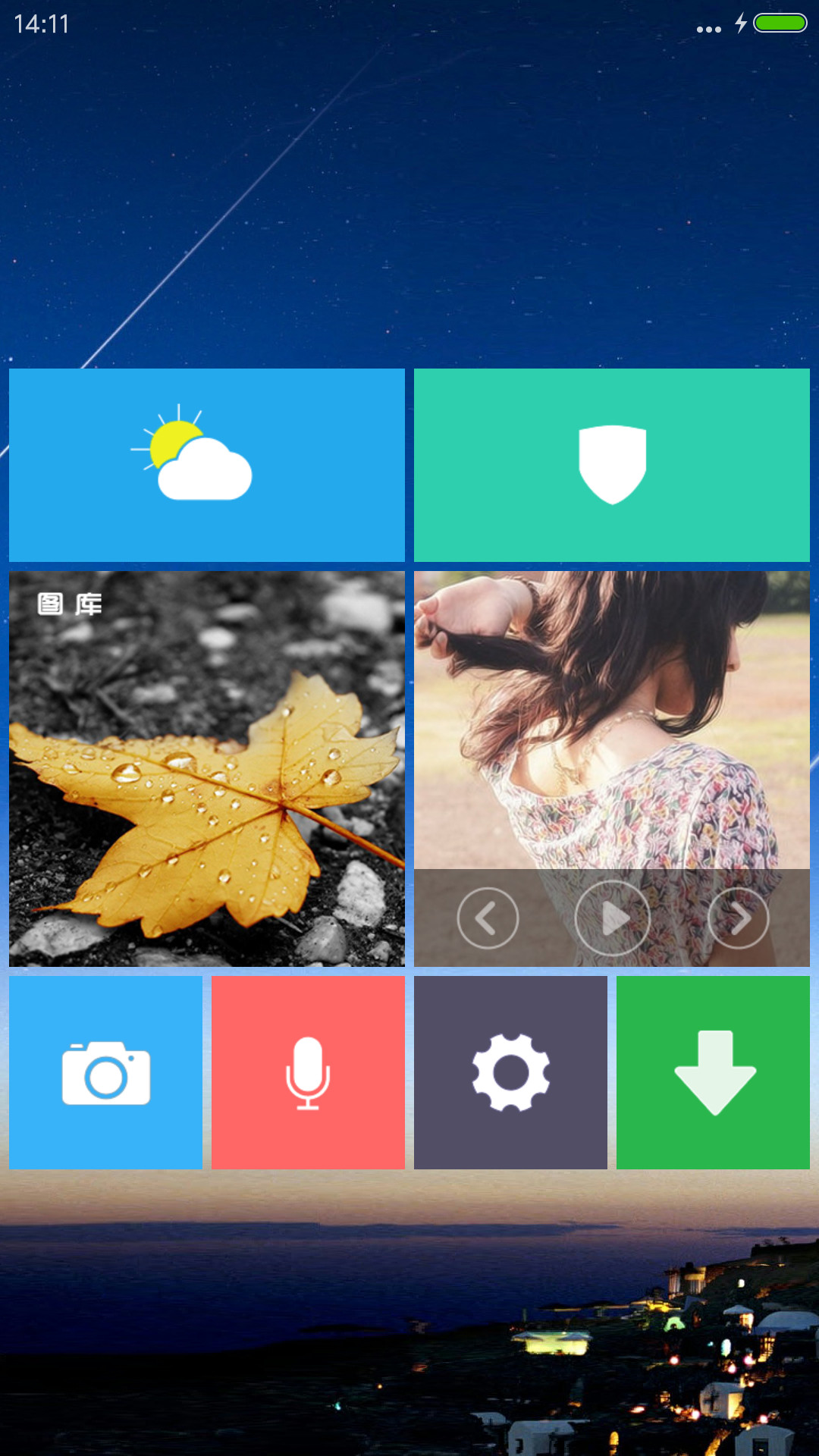The height and width of the screenshot is (1456, 819).
Task: Open the weather tile
Action: coord(207,465)
